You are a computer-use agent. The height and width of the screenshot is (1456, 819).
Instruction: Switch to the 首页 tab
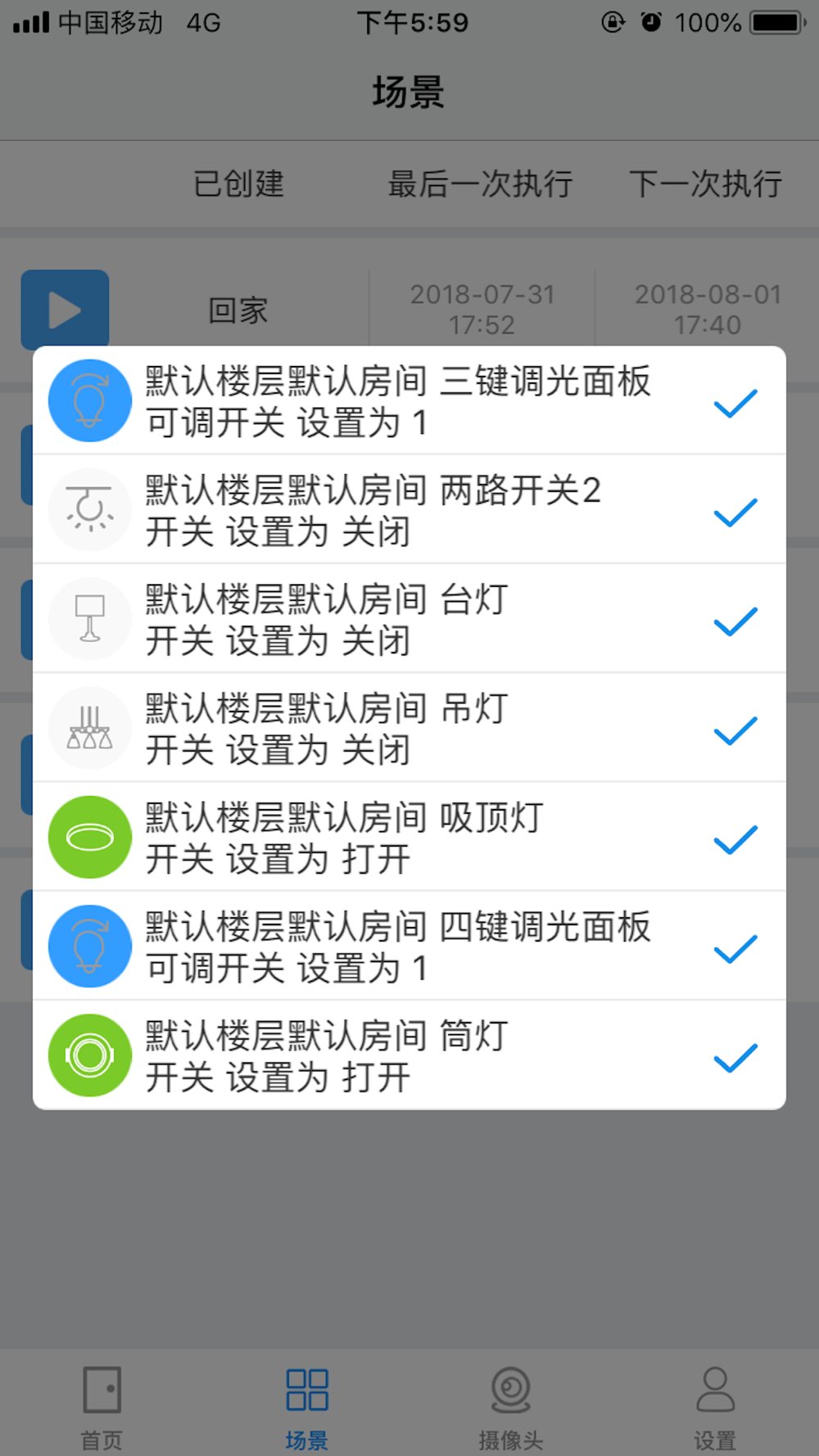102,1408
